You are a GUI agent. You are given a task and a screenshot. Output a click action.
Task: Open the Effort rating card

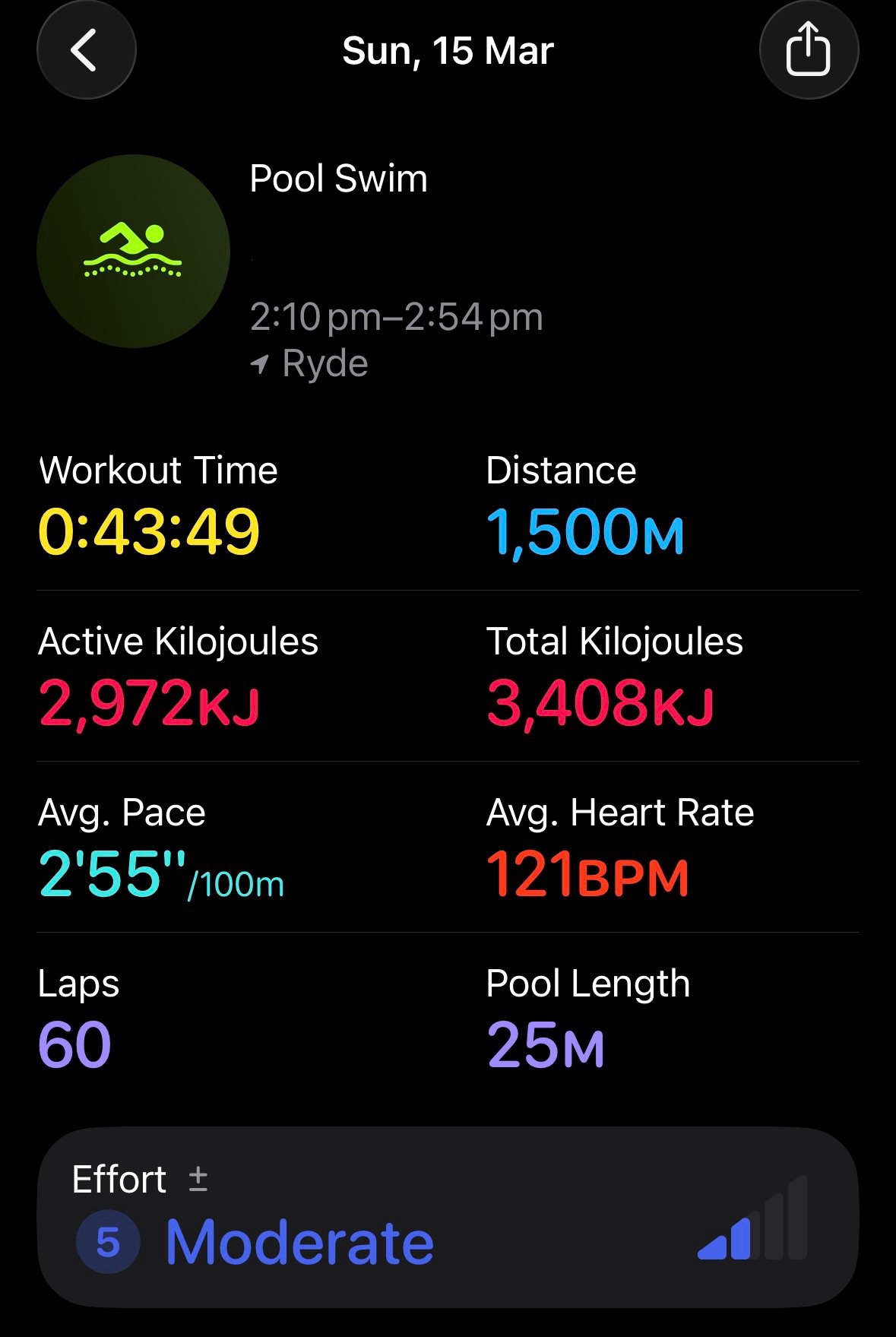coord(448,1216)
